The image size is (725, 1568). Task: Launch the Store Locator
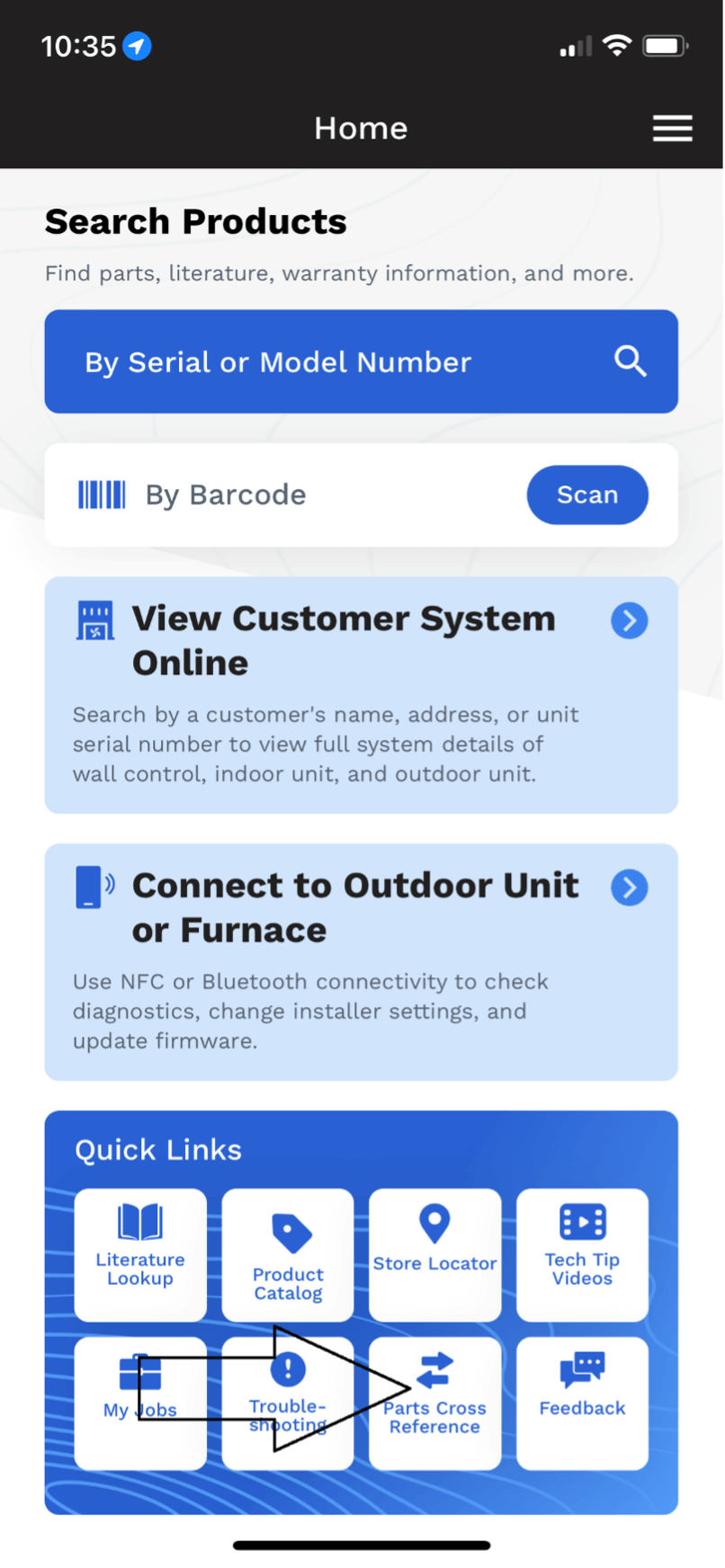pyautogui.click(x=434, y=1255)
